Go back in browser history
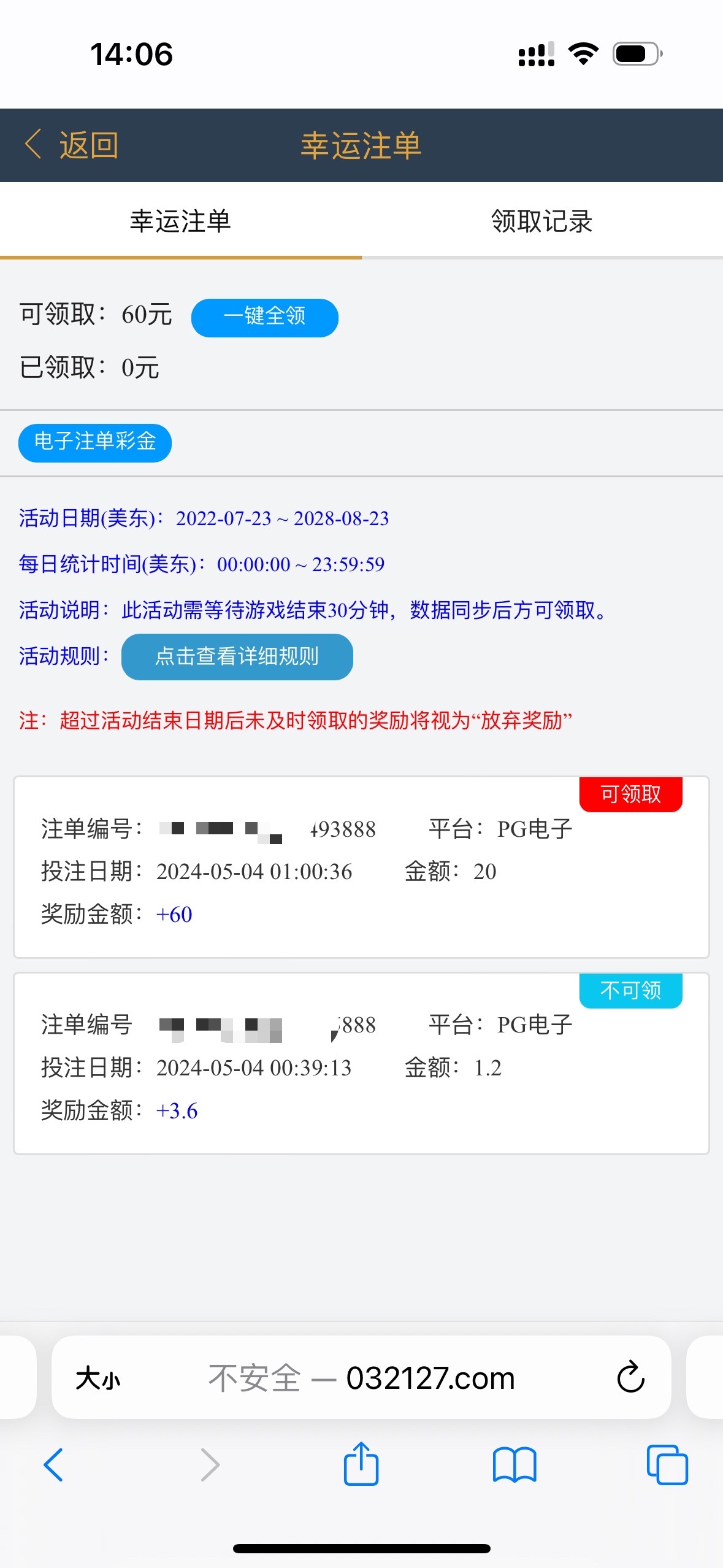 tap(54, 1465)
